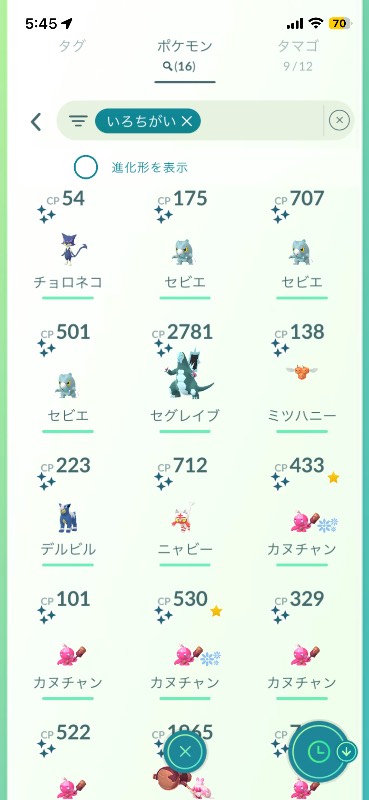This screenshot has height=800, width=369.
Task: Open セビエ with CP 707
Action: click(302, 244)
